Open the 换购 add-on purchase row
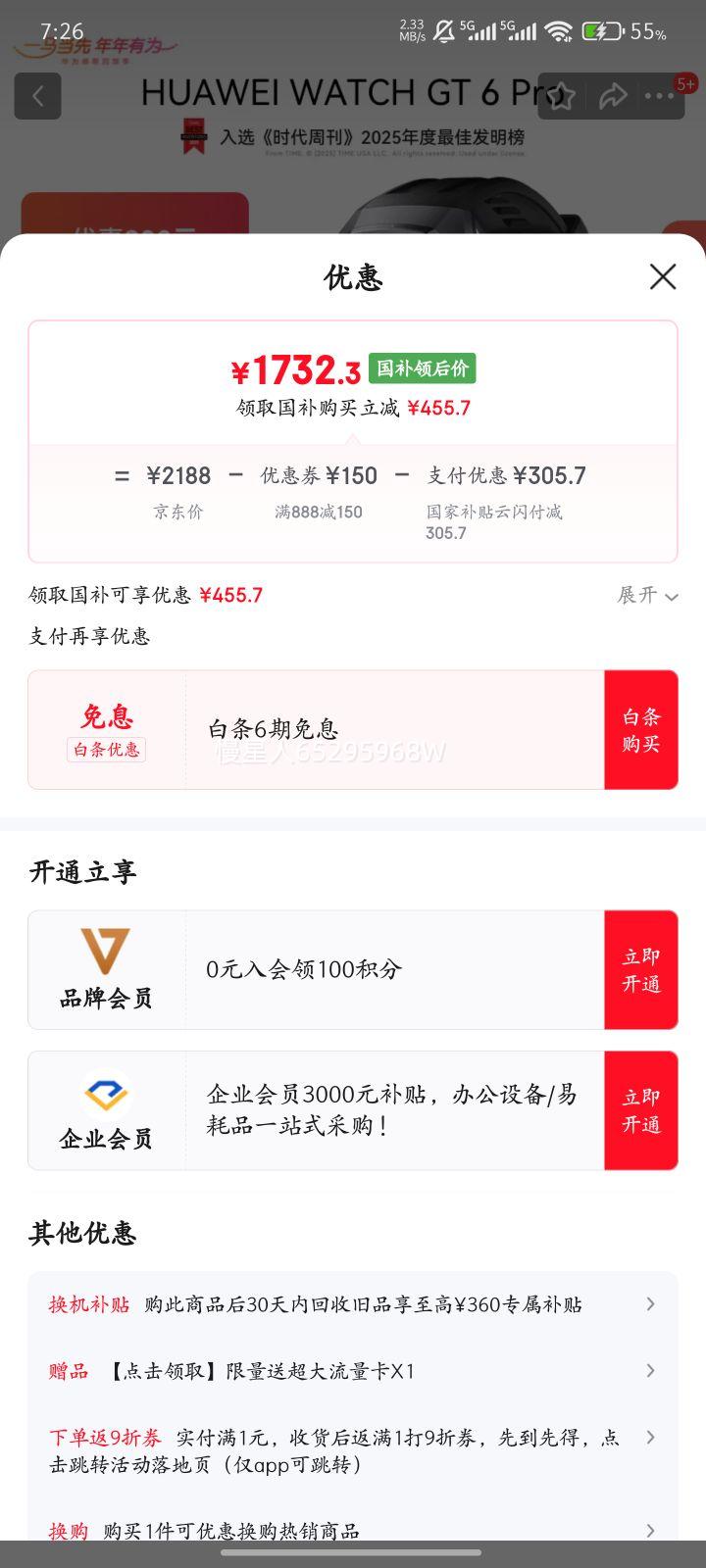This screenshot has height=1568, width=706. (353, 1530)
